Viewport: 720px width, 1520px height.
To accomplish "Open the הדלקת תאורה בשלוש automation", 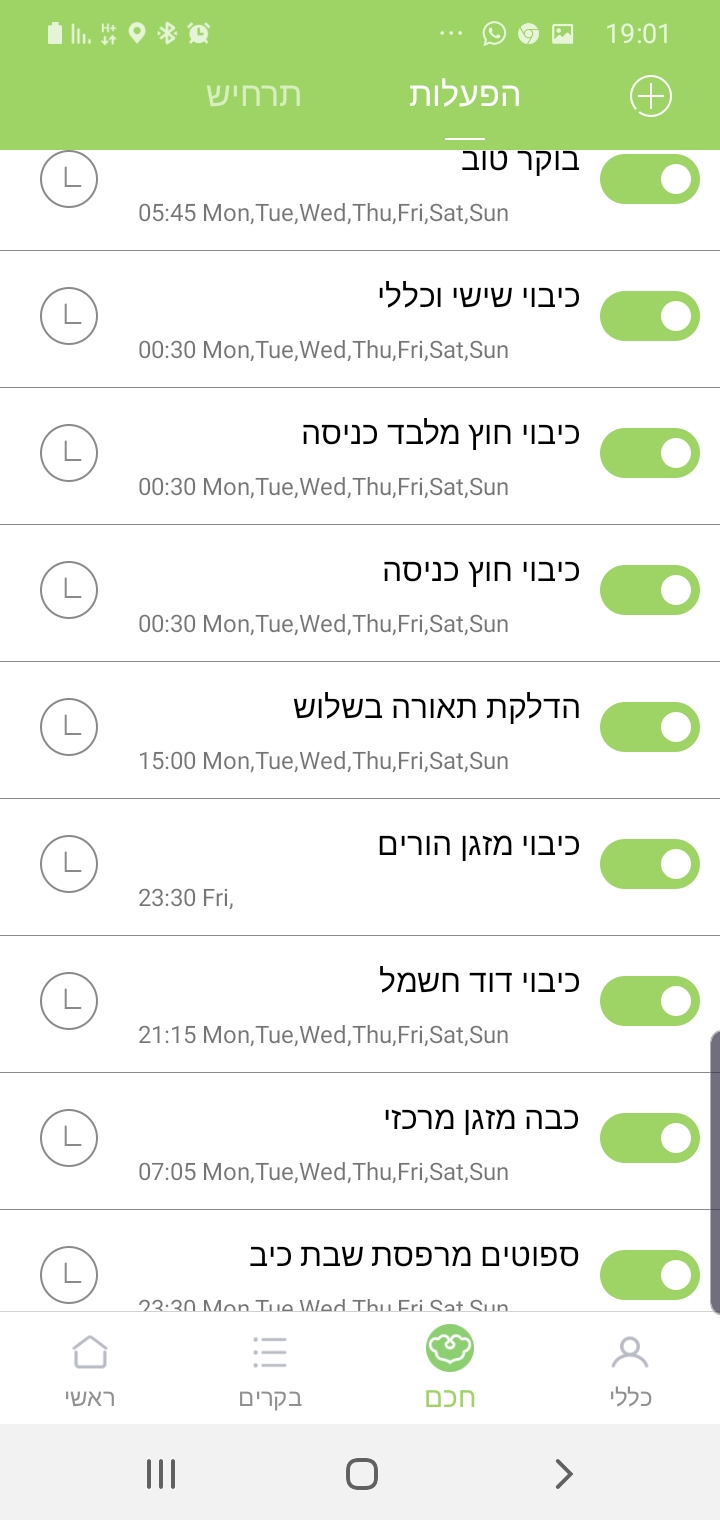I will coord(360,730).
